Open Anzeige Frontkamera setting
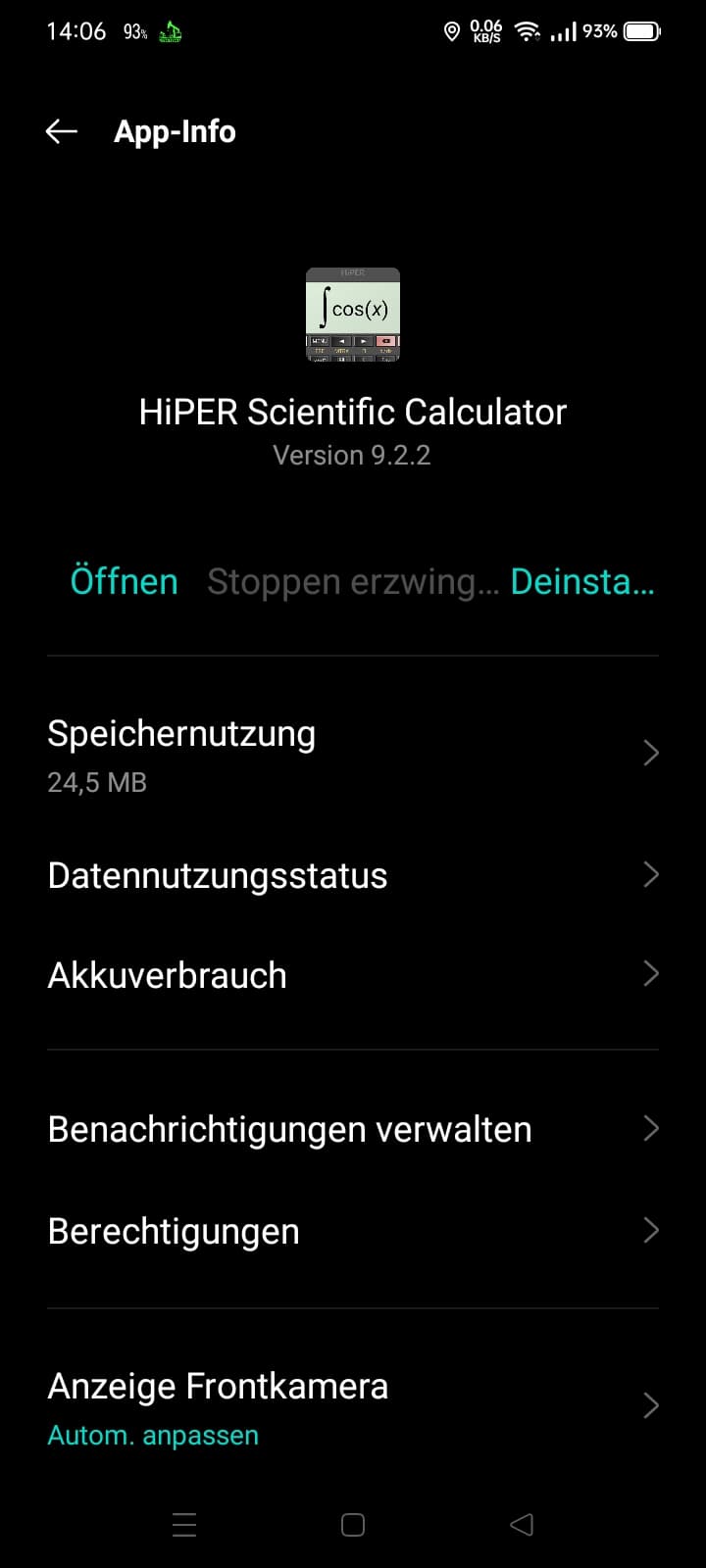Image resolution: width=706 pixels, height=1568 pixels. [x=353, y=1407]
